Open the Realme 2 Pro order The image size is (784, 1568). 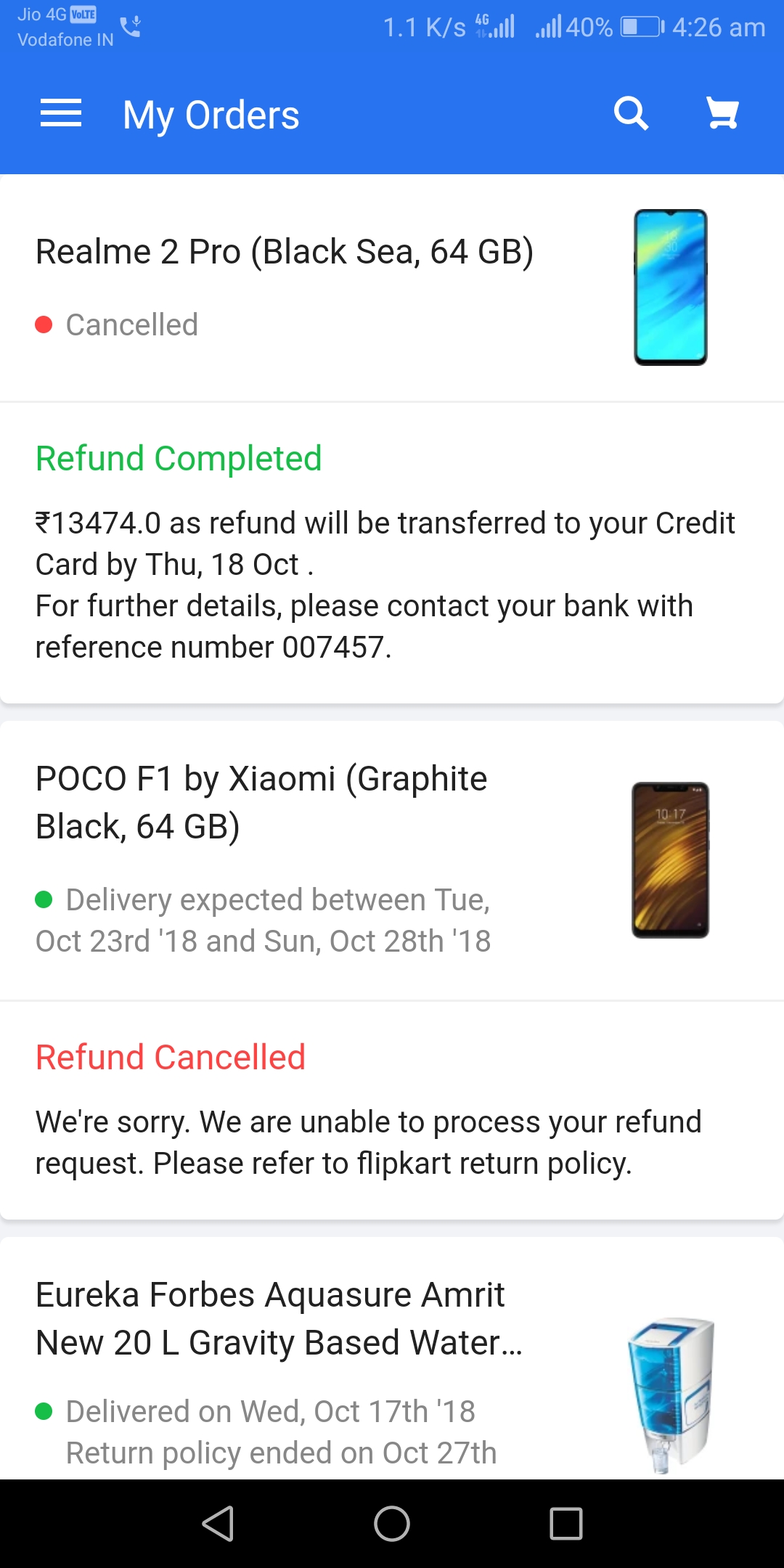pyautogui.click(x=285, y=253)
